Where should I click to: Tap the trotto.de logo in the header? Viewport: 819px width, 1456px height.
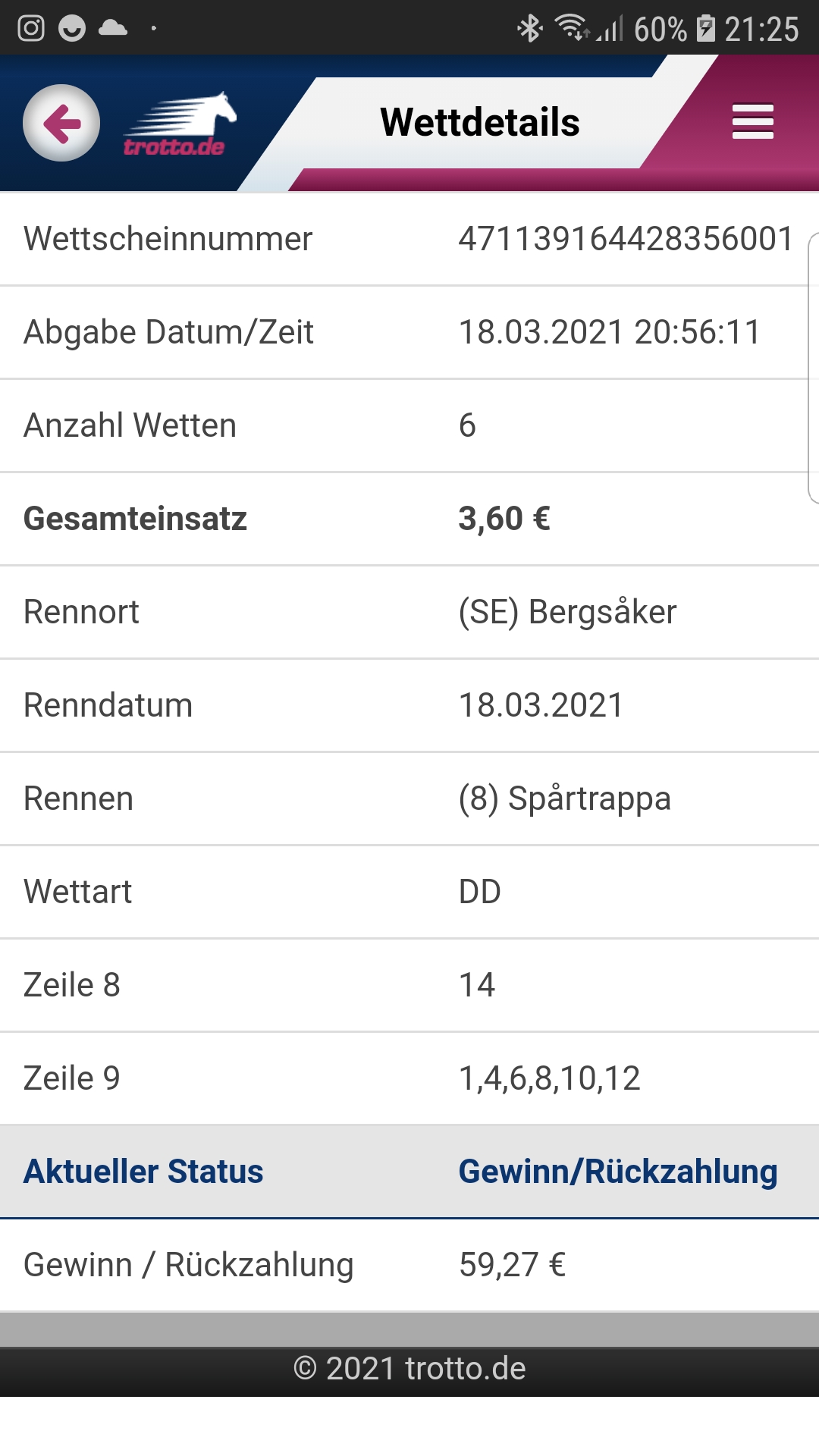point(180,125)
